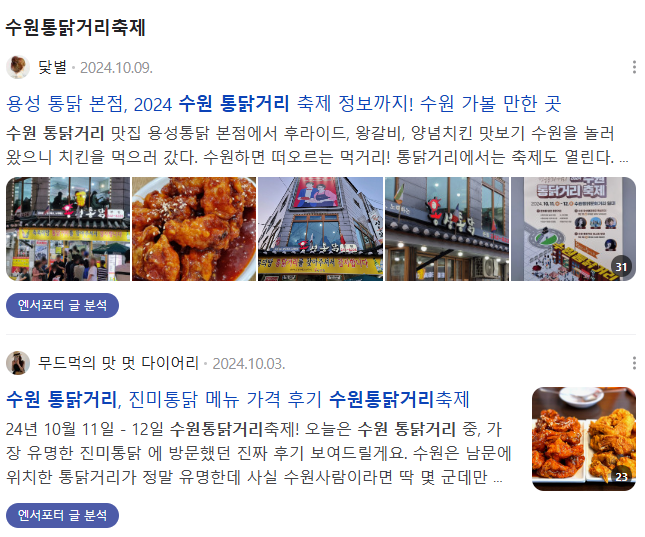Open the 진미통닭 메뉴 가격 후기 post title
This screenshot has width=645, height=537.
(x=238, y=399)
